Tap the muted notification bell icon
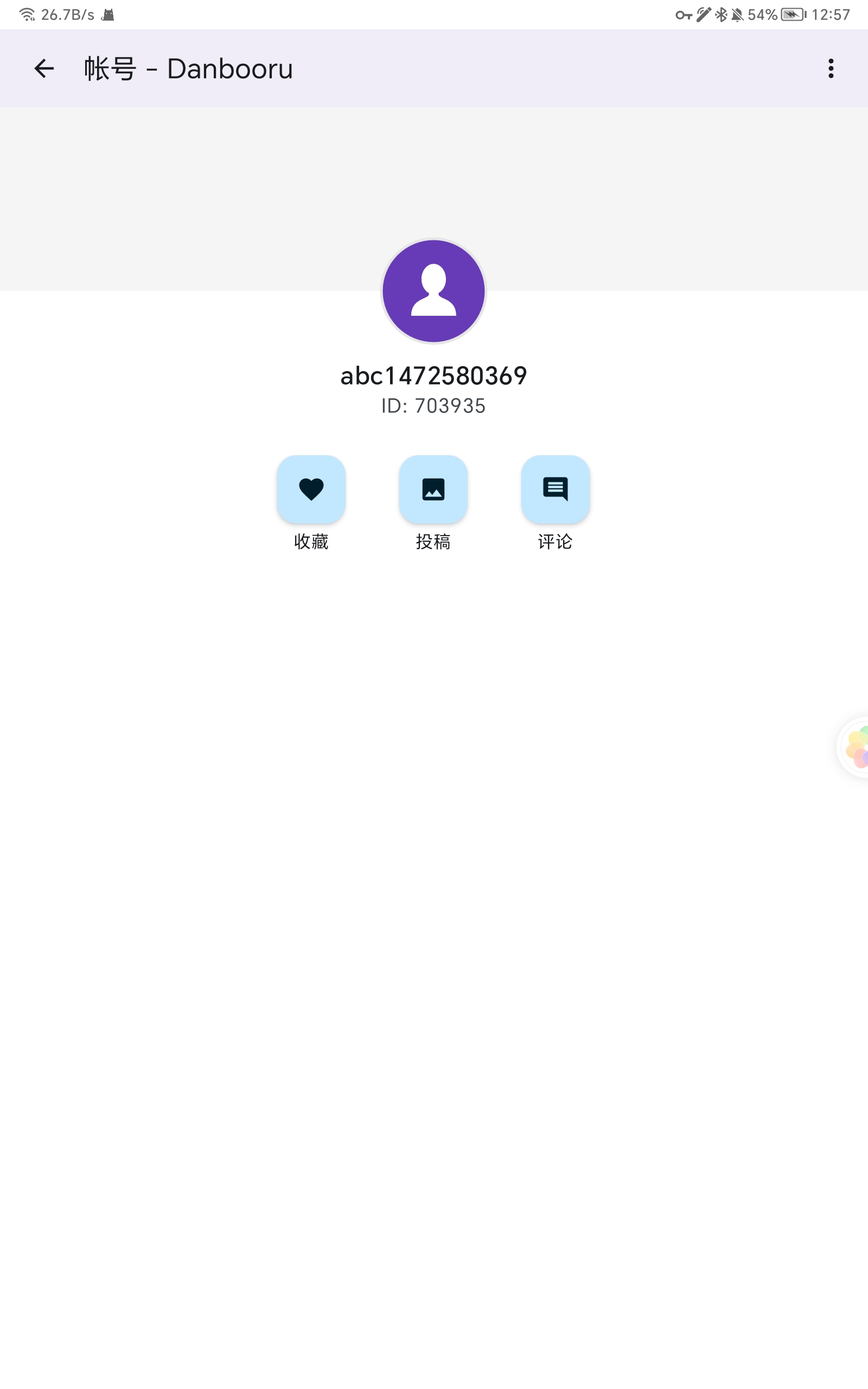Viewport: 868px width, 1389px height. coord(739,13)
